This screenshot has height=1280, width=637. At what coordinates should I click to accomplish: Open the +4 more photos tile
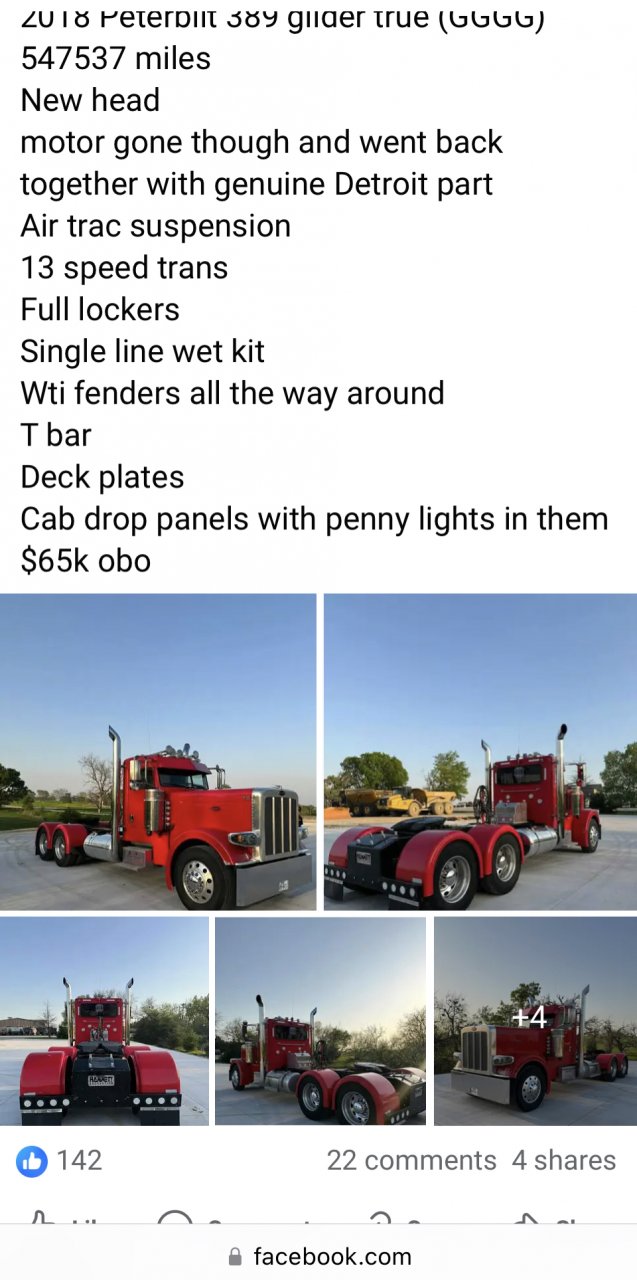point(534,1021)
